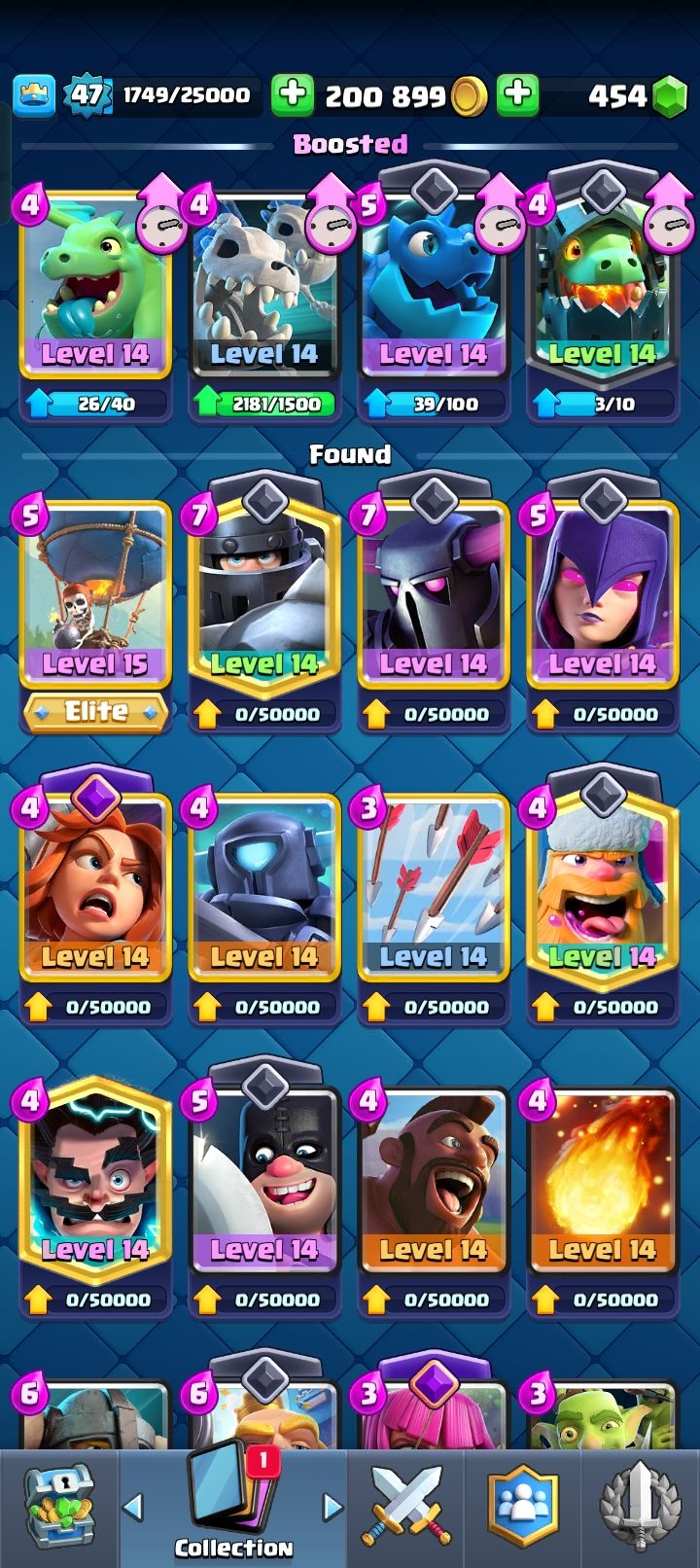Open the Valkyrie card
The height and width of the screenshot is (1568, 700).
(x=95, y=887)
